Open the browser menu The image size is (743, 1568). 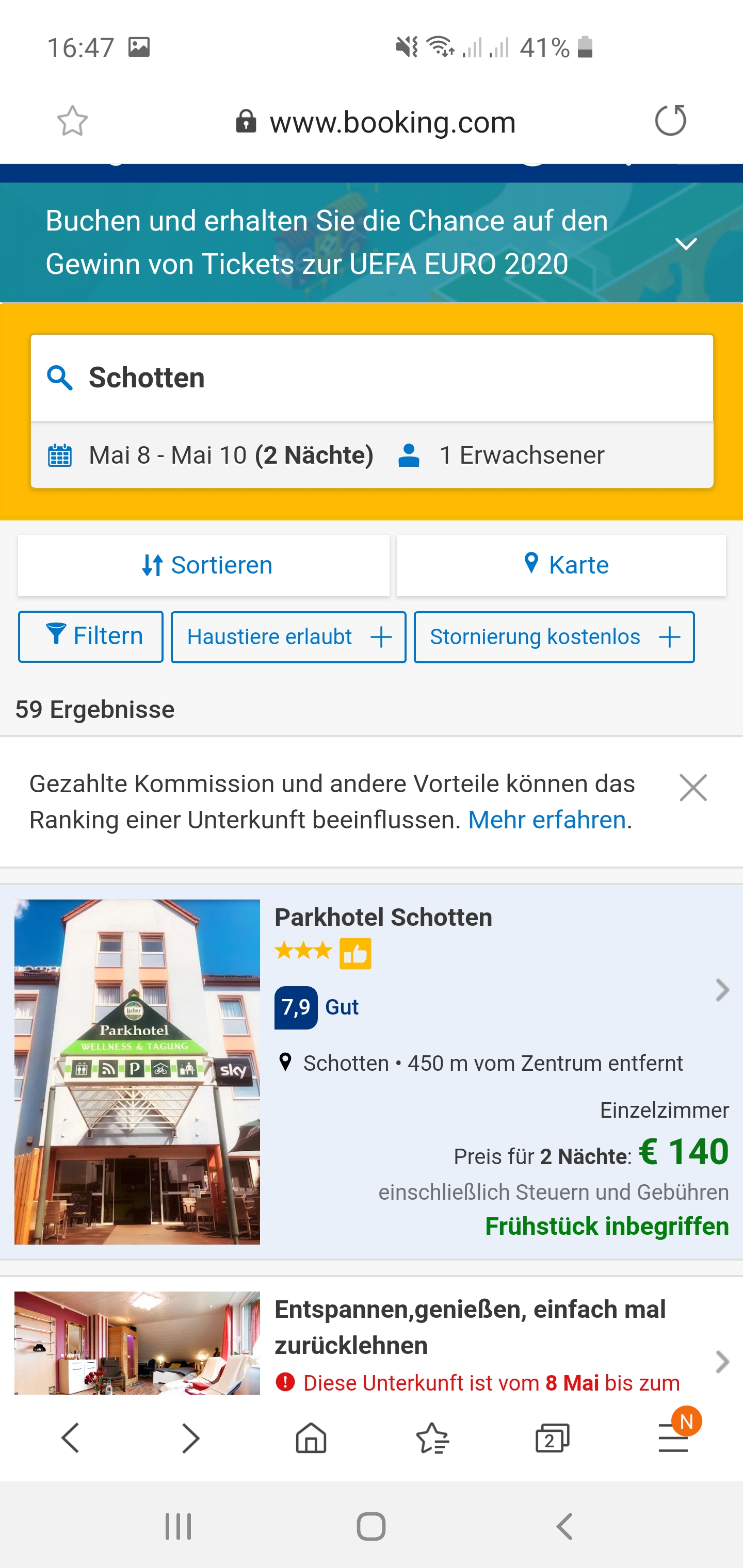(673, 1439)
